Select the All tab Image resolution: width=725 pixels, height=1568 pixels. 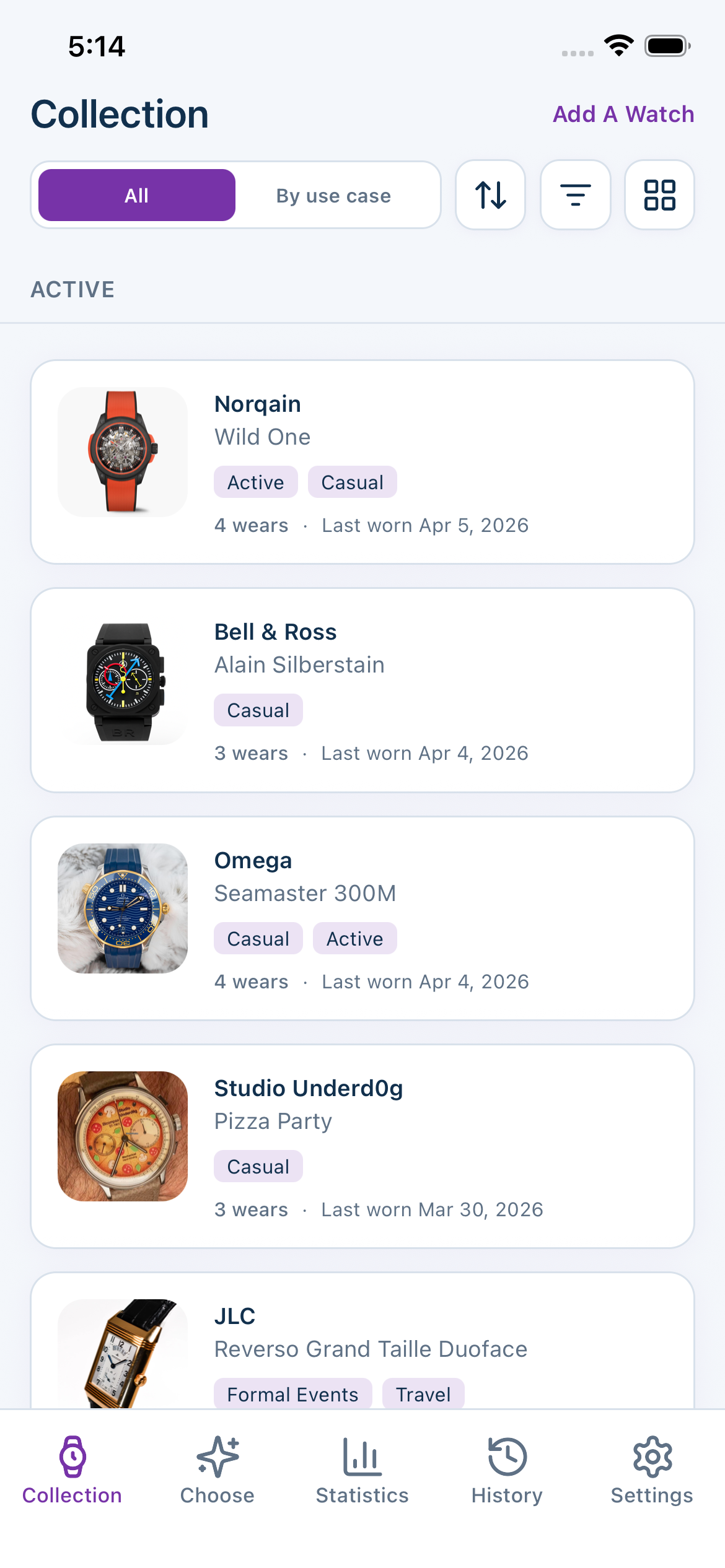(136, 195)
